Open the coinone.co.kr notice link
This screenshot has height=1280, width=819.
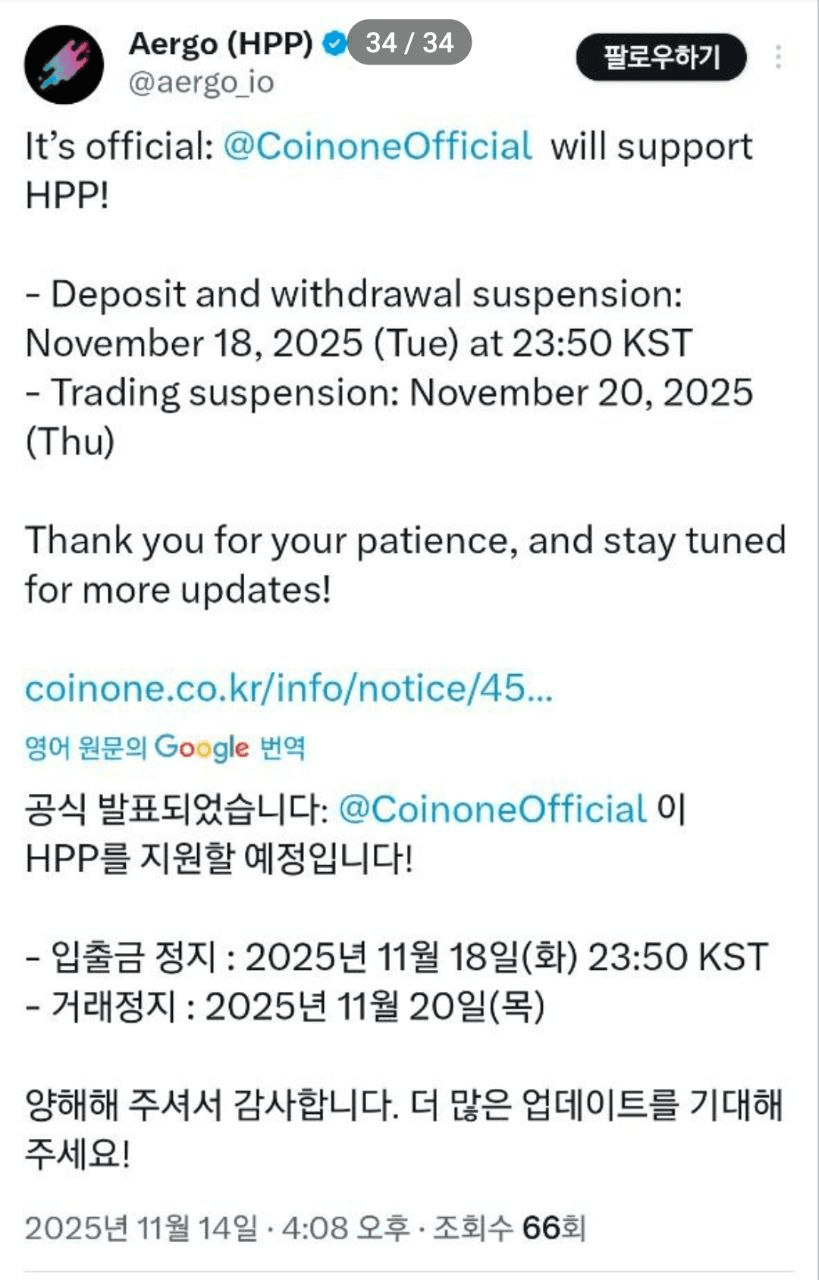coord(288,688)
